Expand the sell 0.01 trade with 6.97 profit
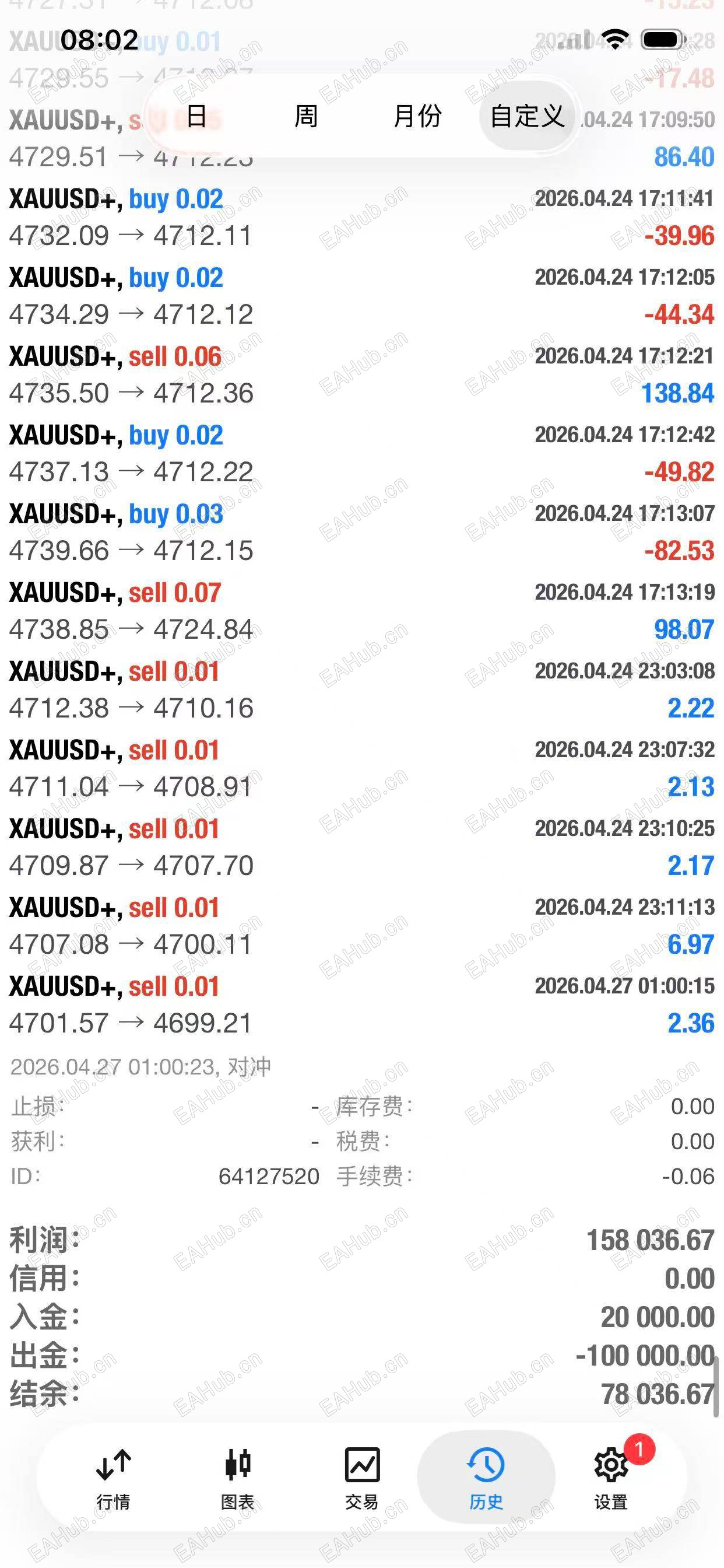Screen dimensions: 724x1568 pos(361,926)
